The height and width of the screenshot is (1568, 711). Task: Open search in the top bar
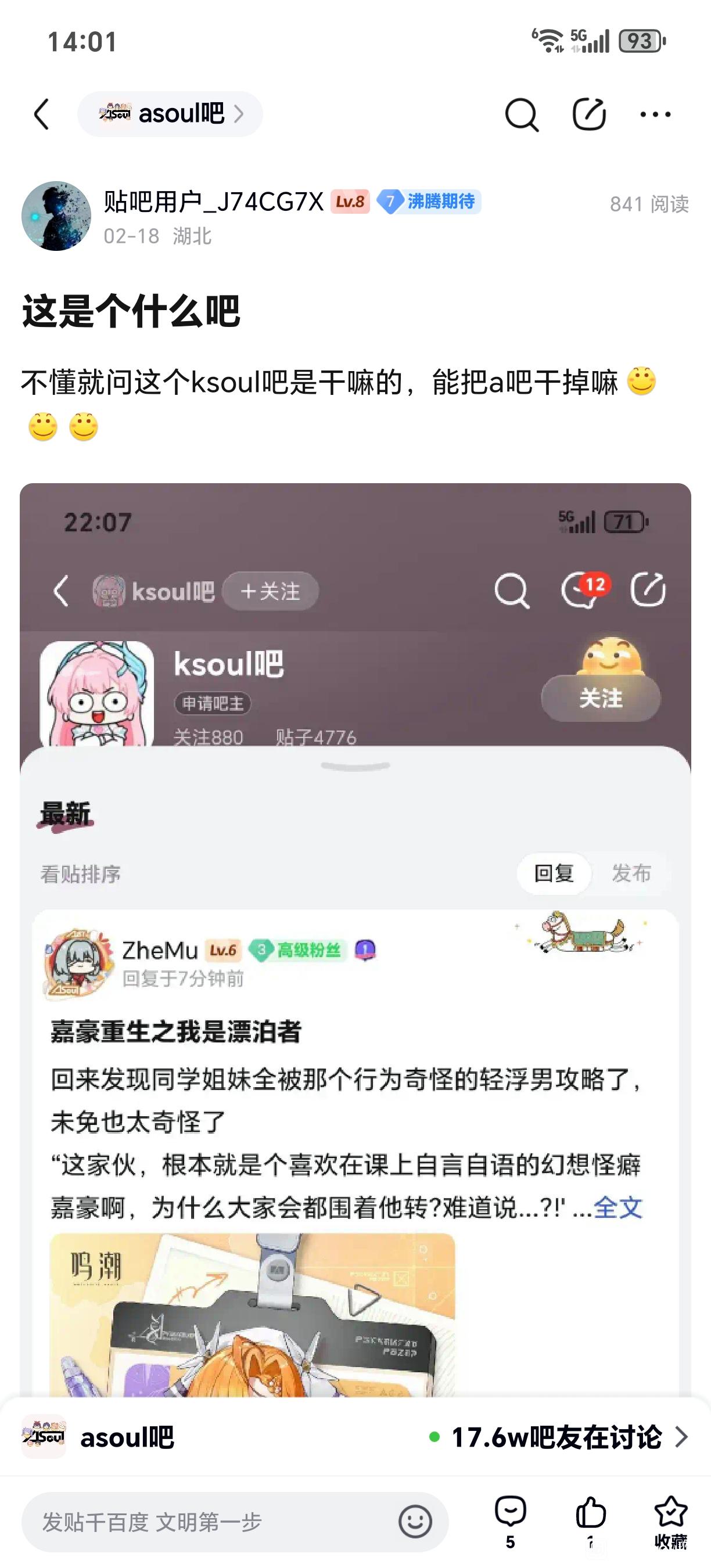522,114
